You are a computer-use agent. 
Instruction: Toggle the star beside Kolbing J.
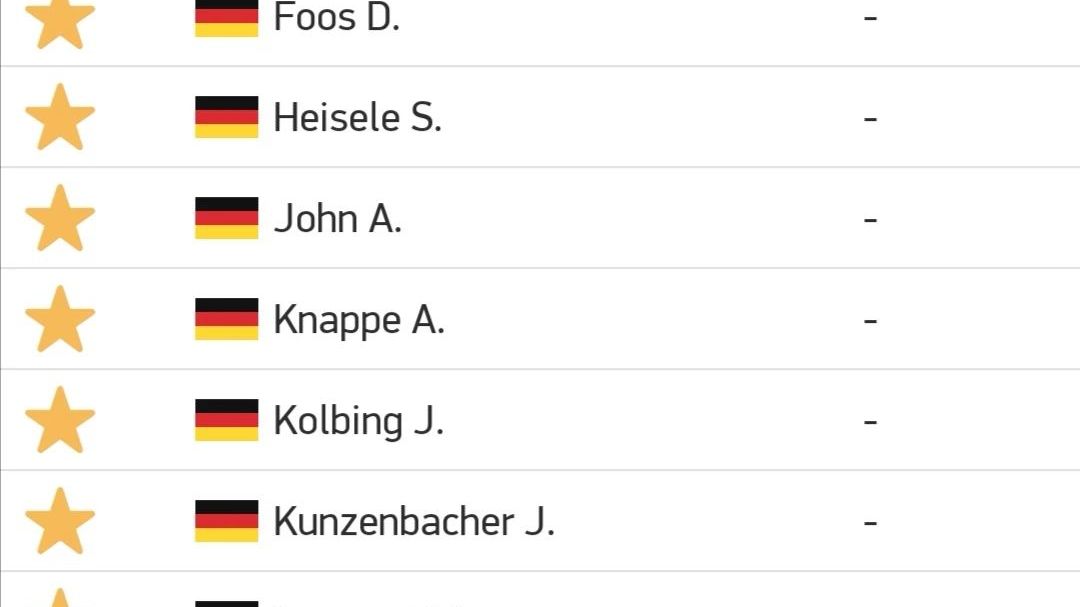[60, 420]
